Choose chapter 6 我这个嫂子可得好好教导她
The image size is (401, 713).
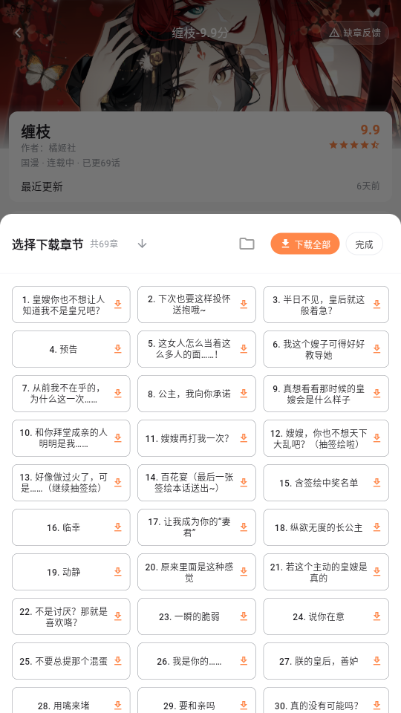326,349
